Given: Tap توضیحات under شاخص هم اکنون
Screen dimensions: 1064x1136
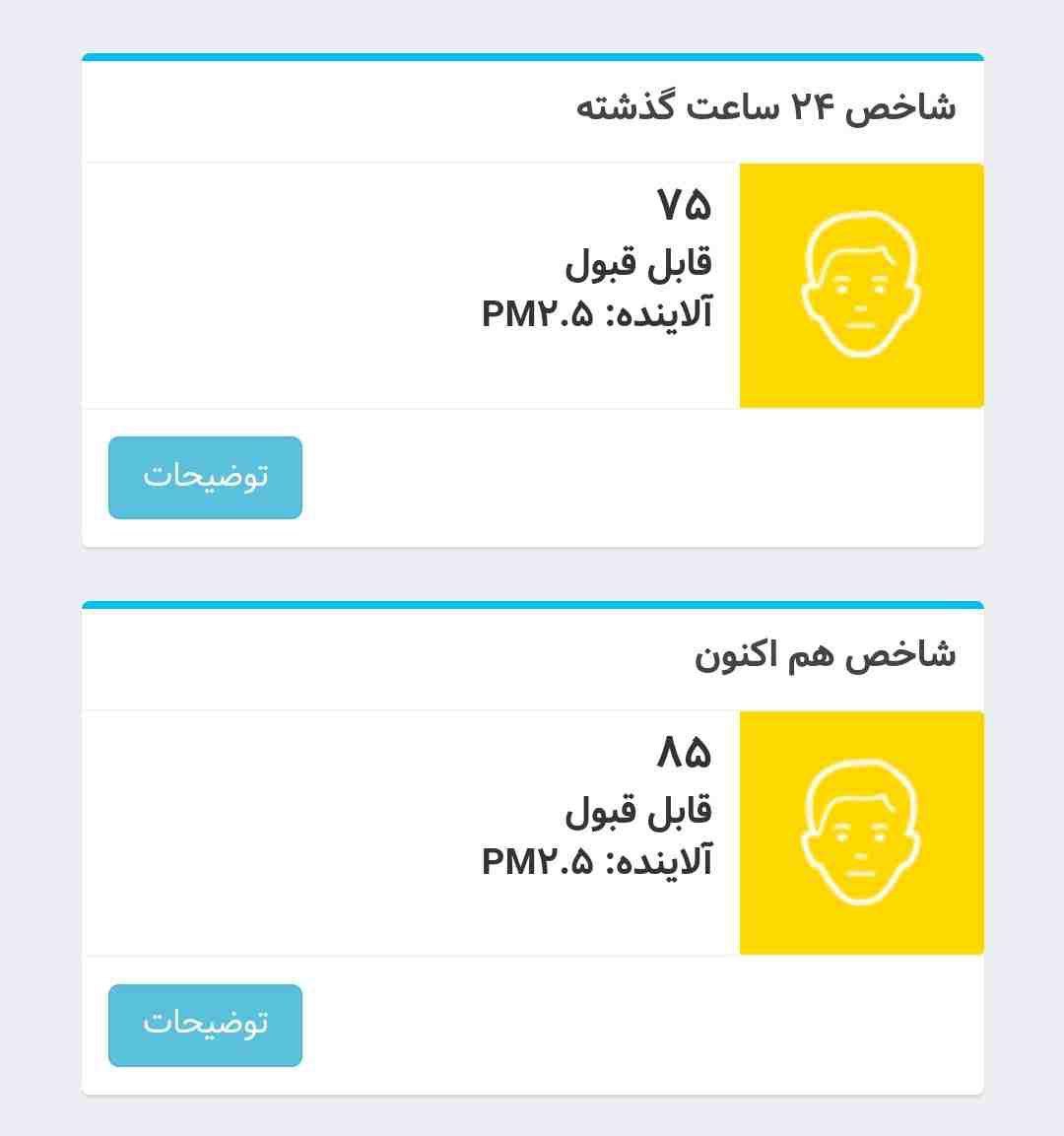Looking at the screenshot, I should coord(205,1025).
